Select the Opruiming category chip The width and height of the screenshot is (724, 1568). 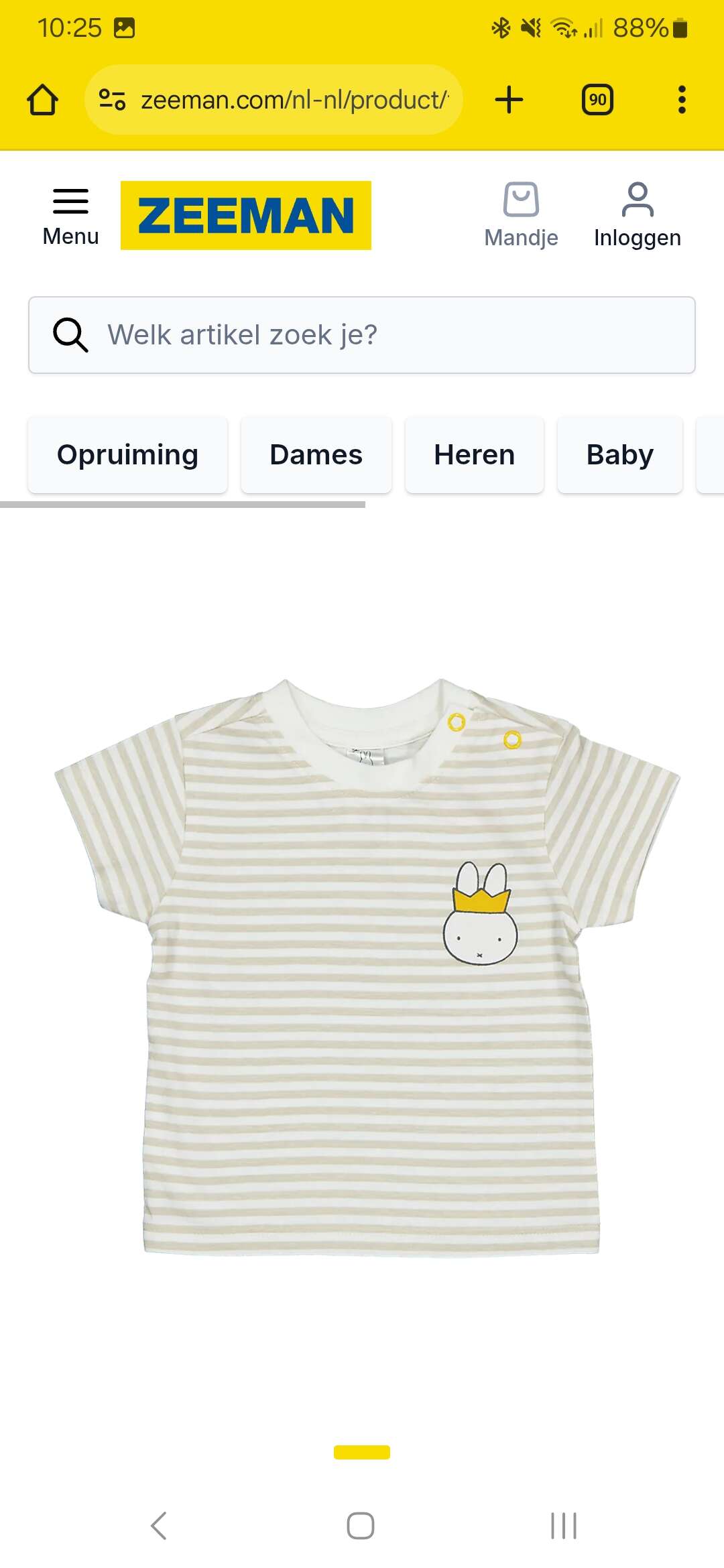pyautogui.click(x=127, y=455)
